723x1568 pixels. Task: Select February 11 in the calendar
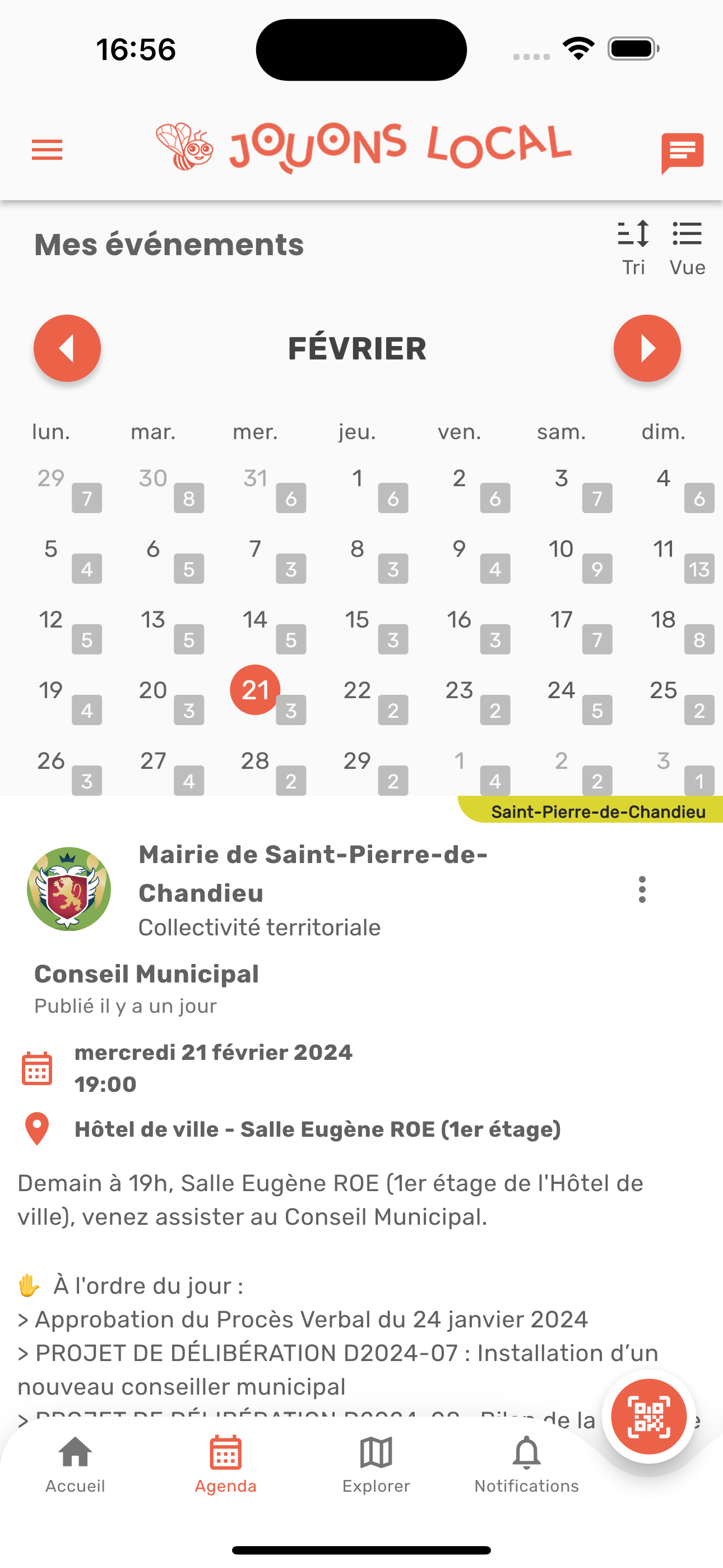664,550
